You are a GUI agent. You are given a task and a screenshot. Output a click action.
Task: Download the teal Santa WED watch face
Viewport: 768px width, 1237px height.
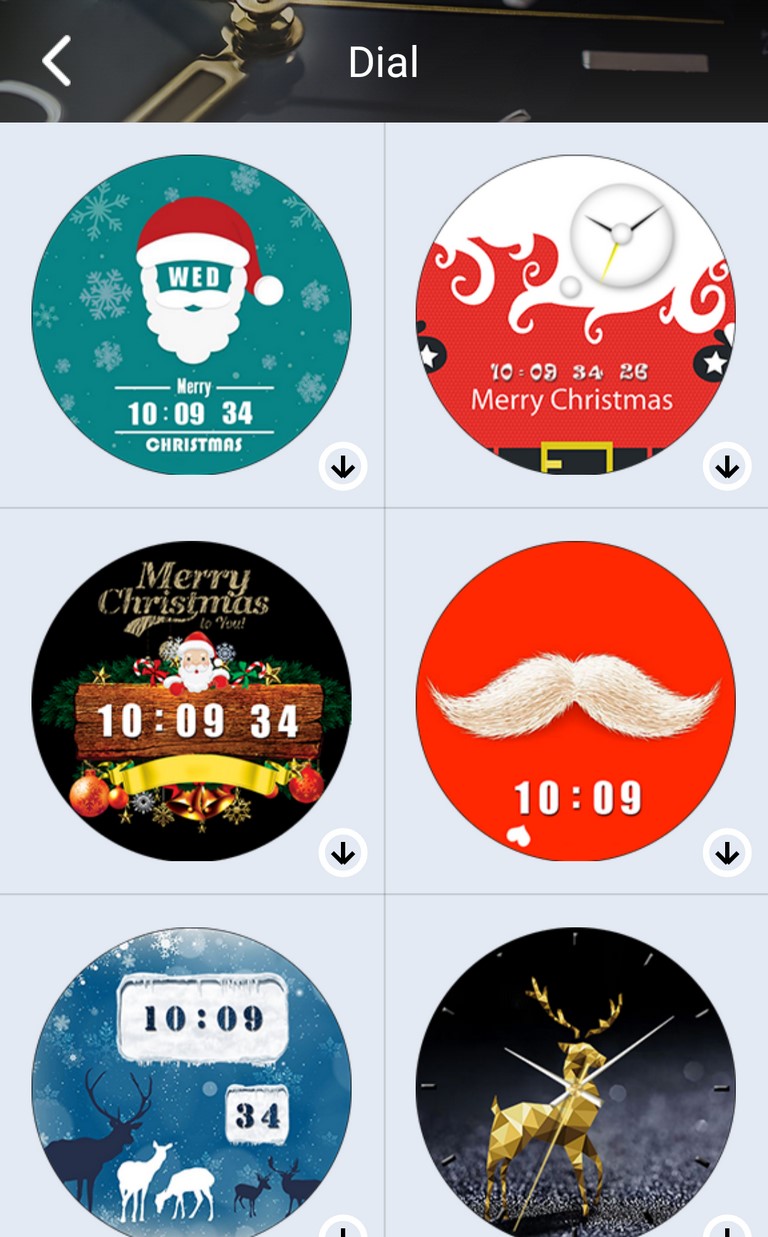(343, 466)
